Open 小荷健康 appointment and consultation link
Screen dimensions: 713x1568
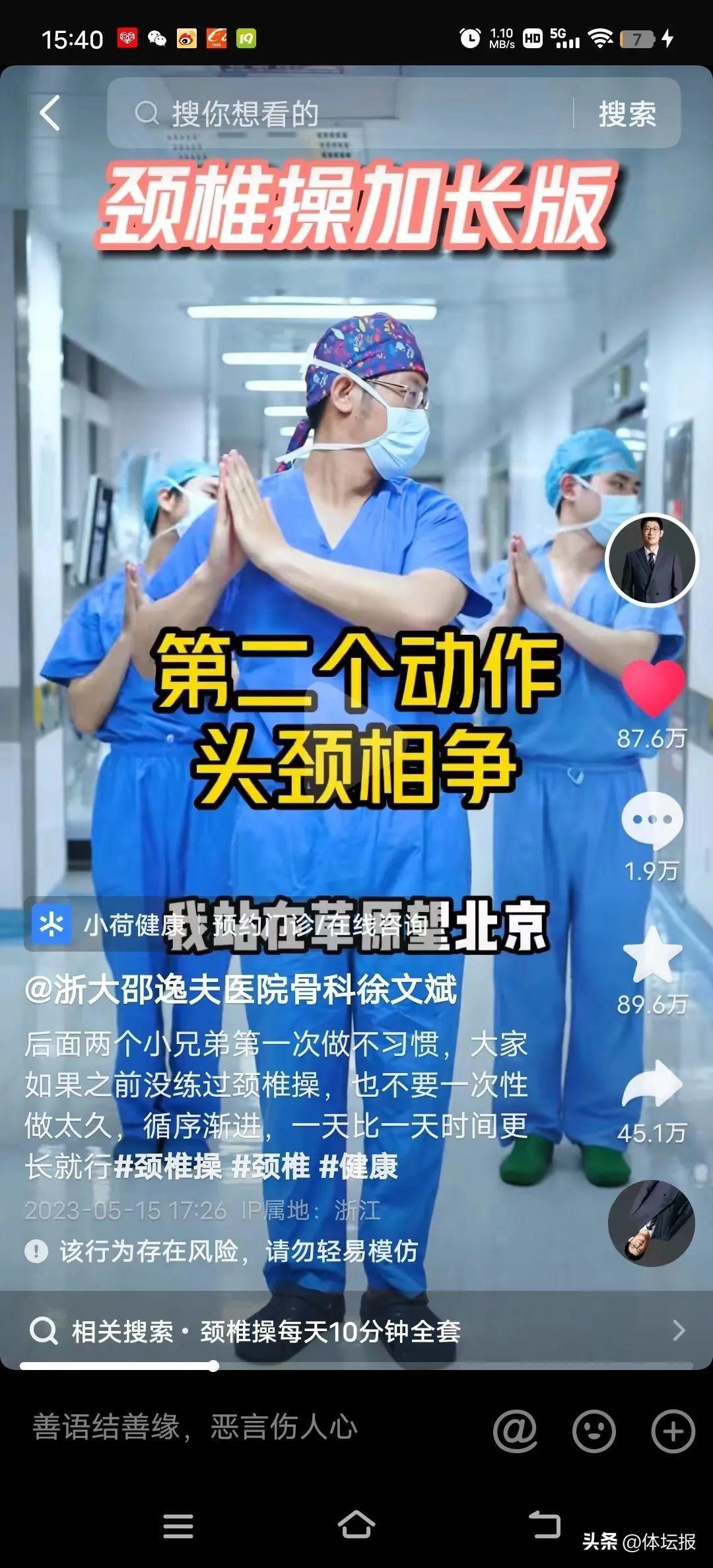(231, 925)
